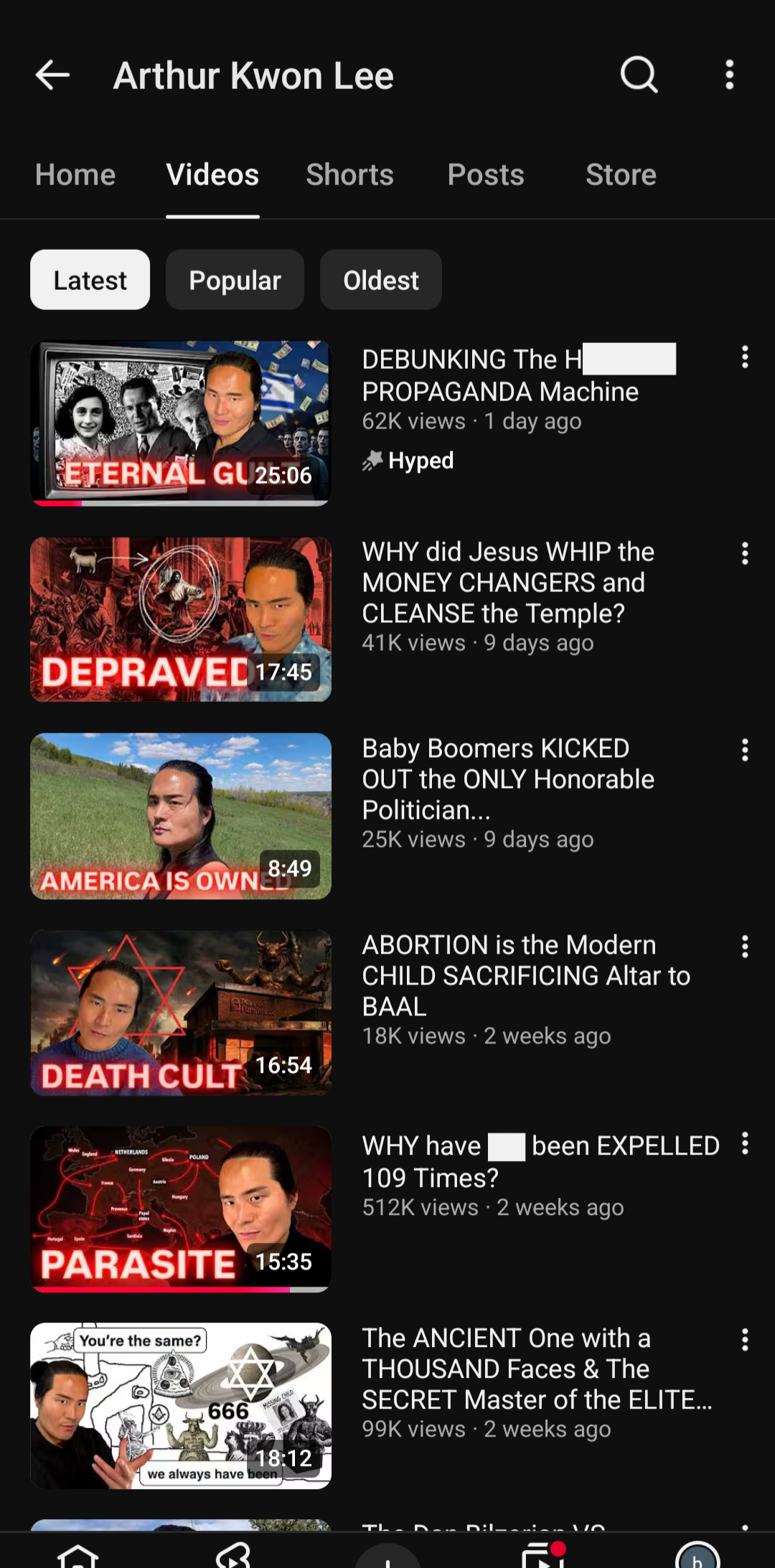Open the channel search icon
The height and width of the screenshot is (1568, 775).
(x=639, y=75)
